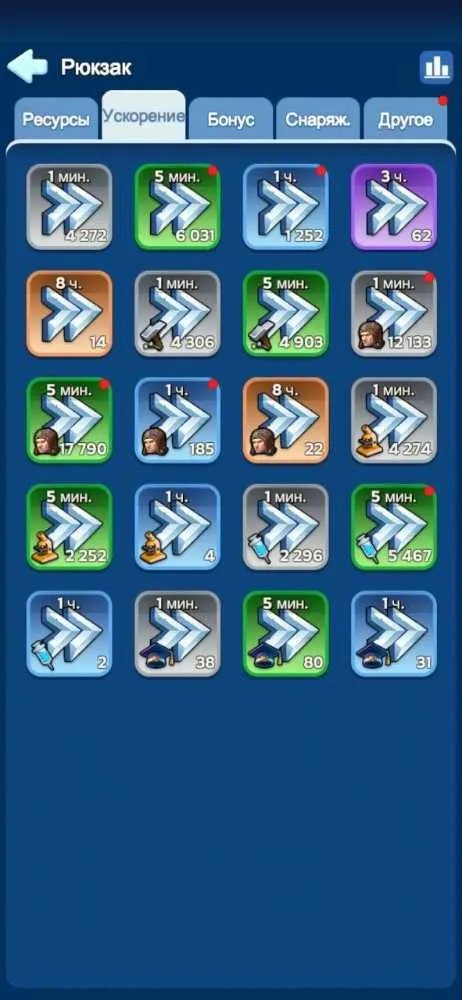Choose the hammer speedup with 4 903

286,313
